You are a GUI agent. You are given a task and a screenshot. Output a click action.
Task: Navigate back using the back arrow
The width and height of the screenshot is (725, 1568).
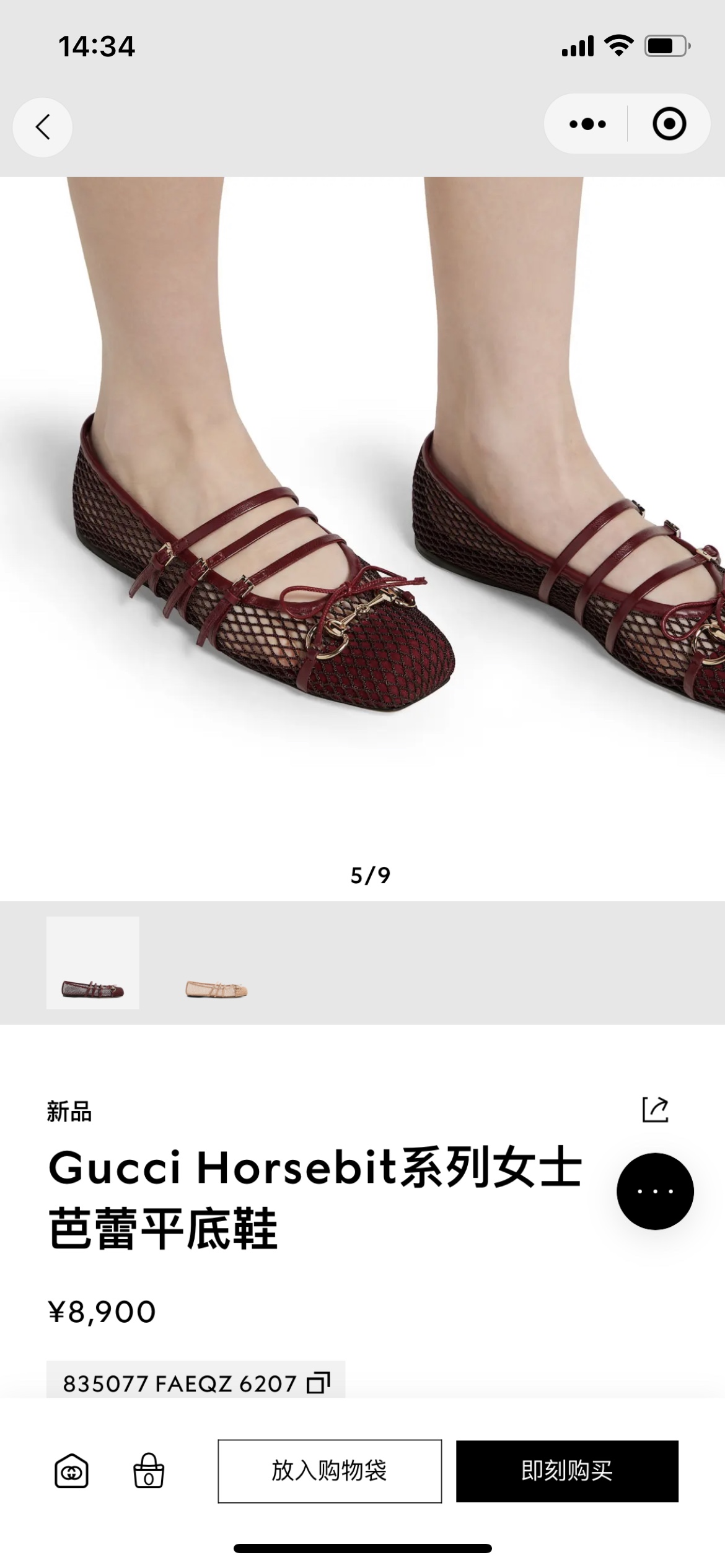click(42, 126)
